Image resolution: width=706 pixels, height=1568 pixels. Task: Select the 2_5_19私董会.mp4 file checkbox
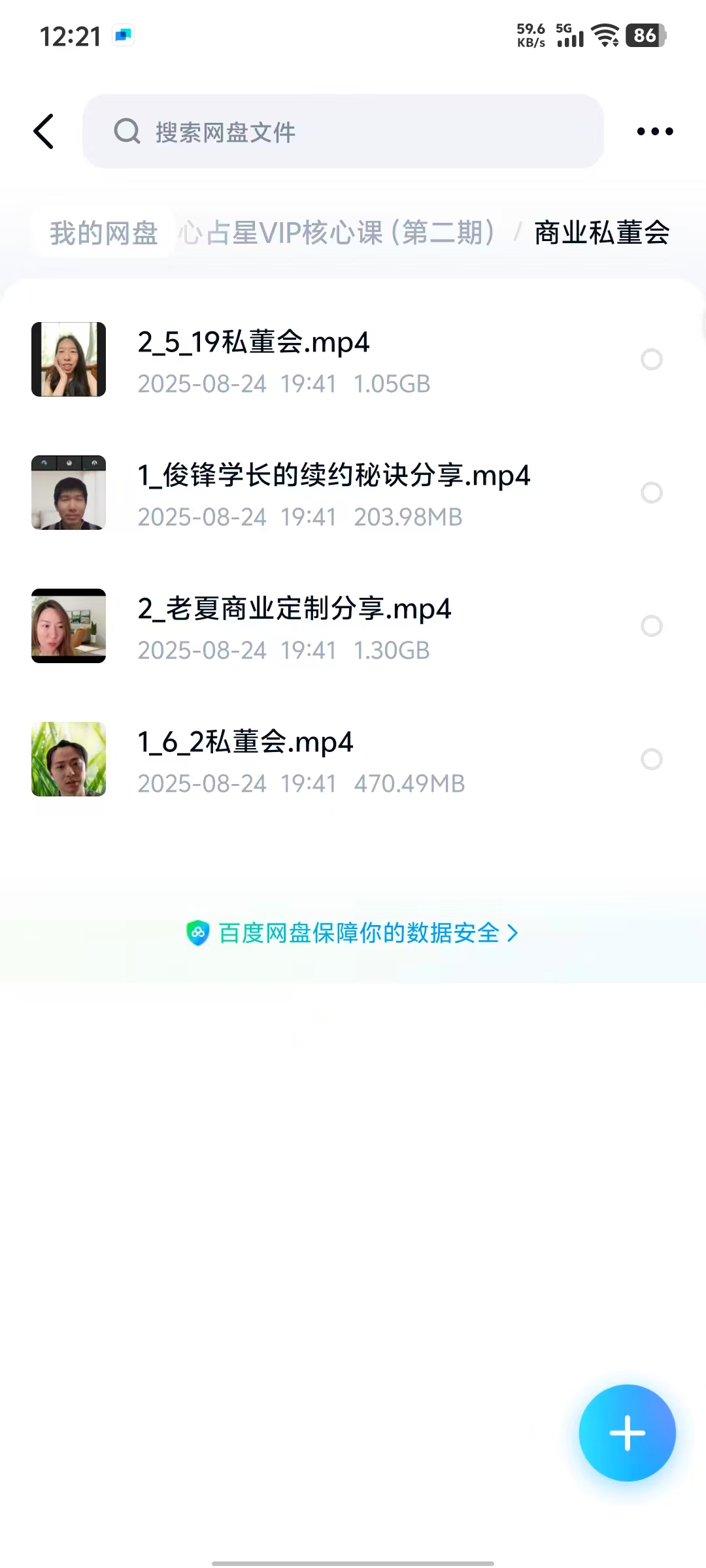point(651,359)
